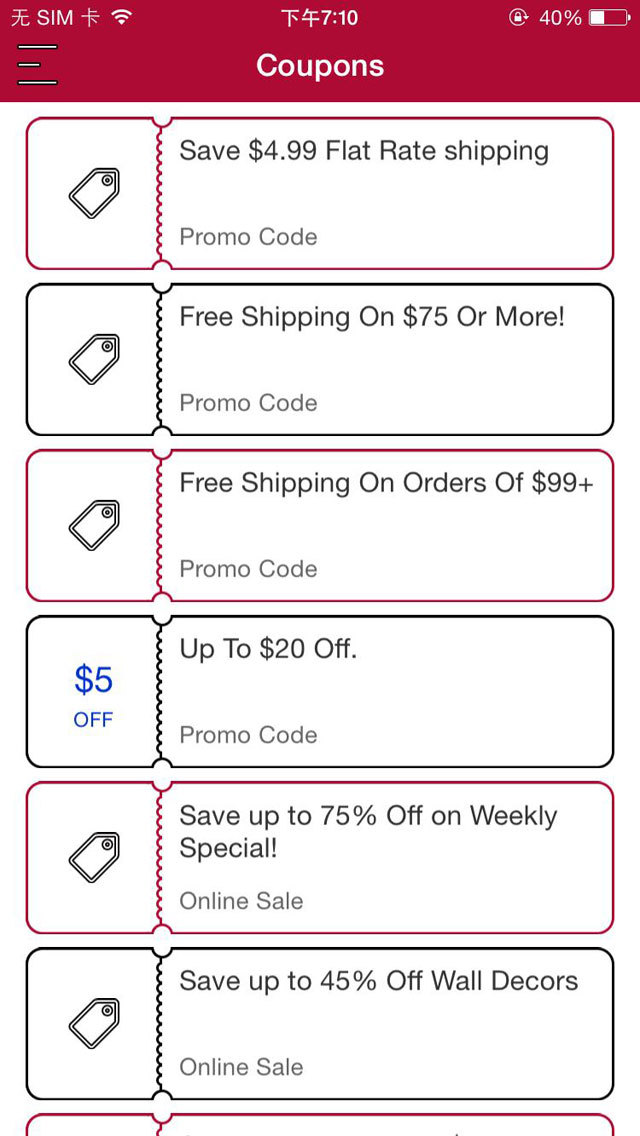Image resolution: width=640 pixels, height=1136 pixels.
Task: Select the Up To $20 Off coupon
Action: click(320, 691)
